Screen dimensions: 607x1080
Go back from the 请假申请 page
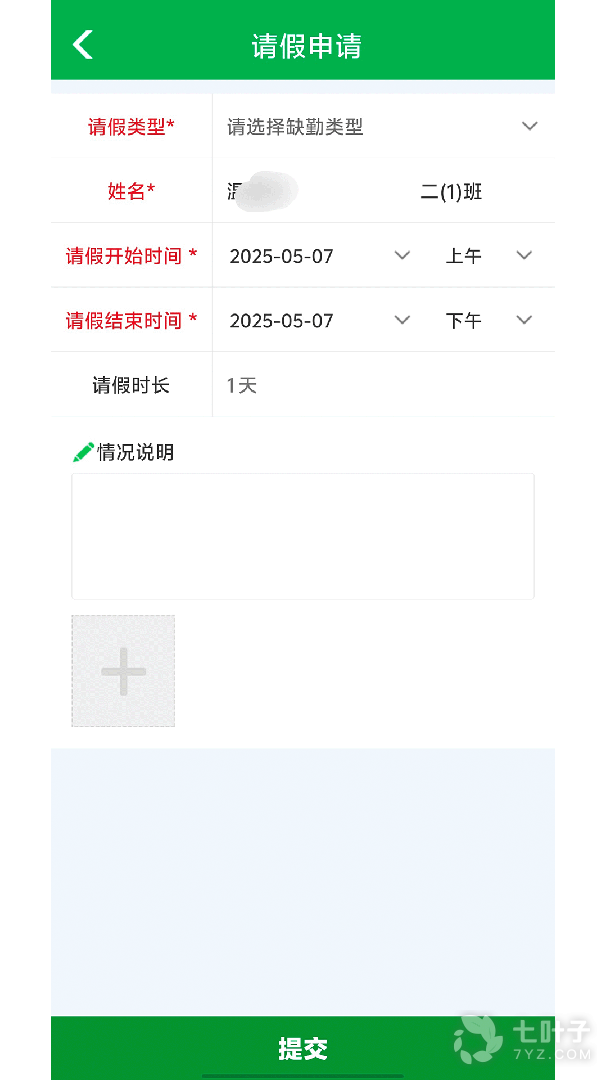pos(83,45)
